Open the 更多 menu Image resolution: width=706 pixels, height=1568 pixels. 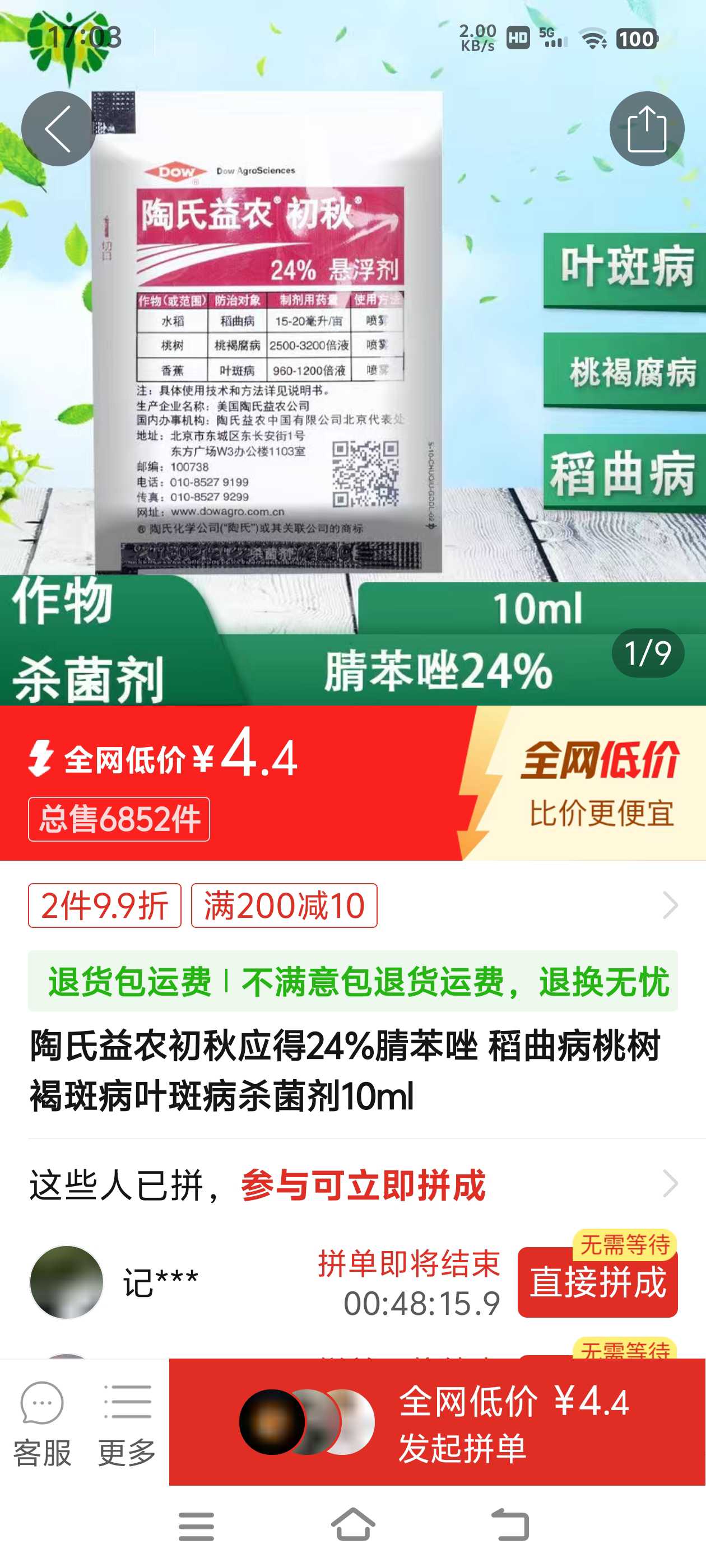127,1423
